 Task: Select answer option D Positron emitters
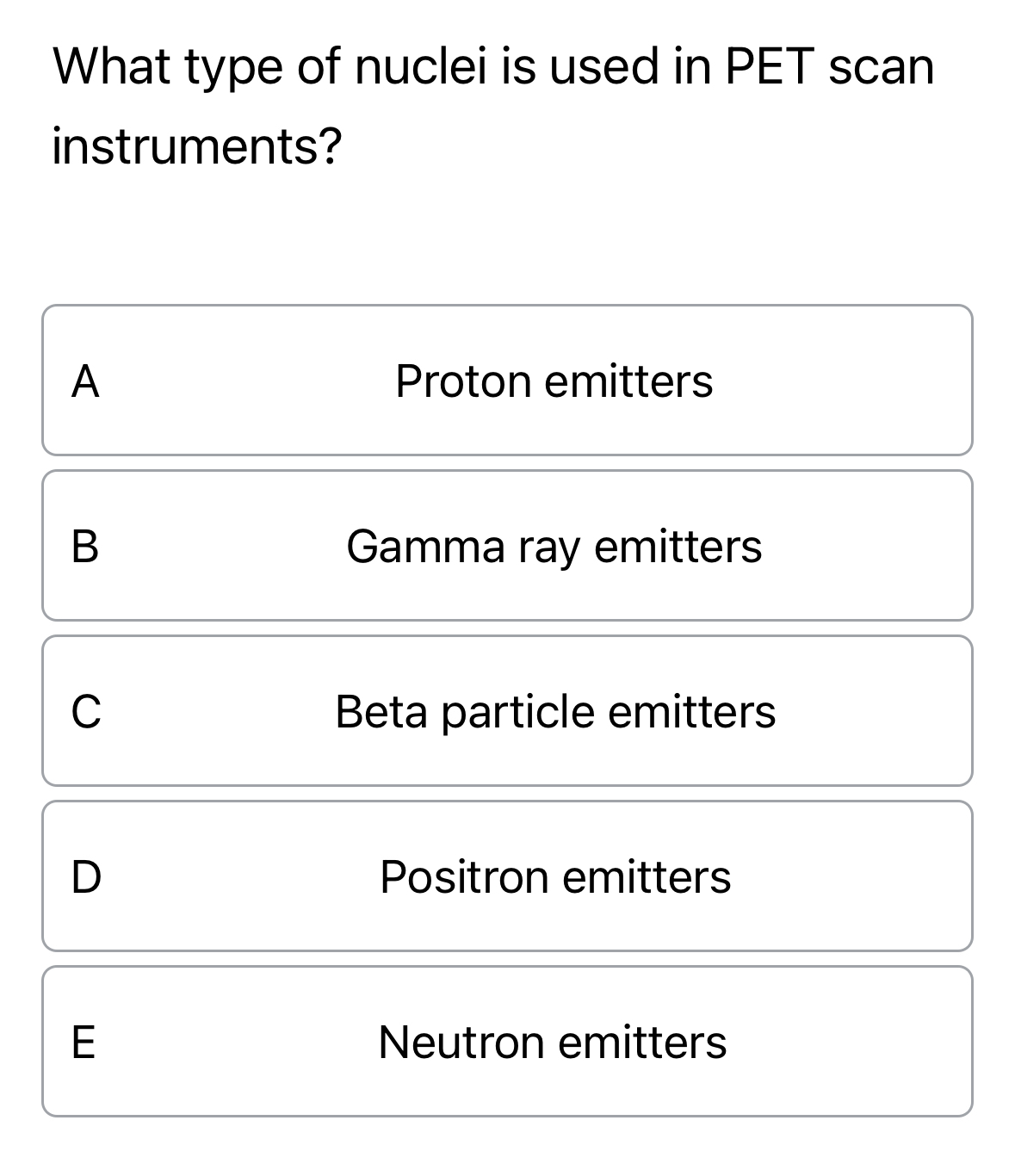(x=507, y=876)
